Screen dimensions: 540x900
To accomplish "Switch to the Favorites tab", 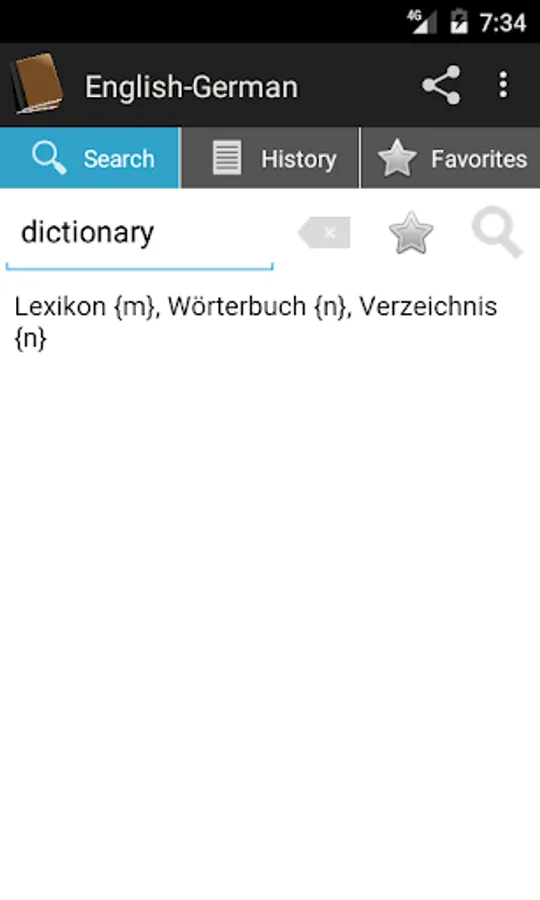I will [450, 158].
